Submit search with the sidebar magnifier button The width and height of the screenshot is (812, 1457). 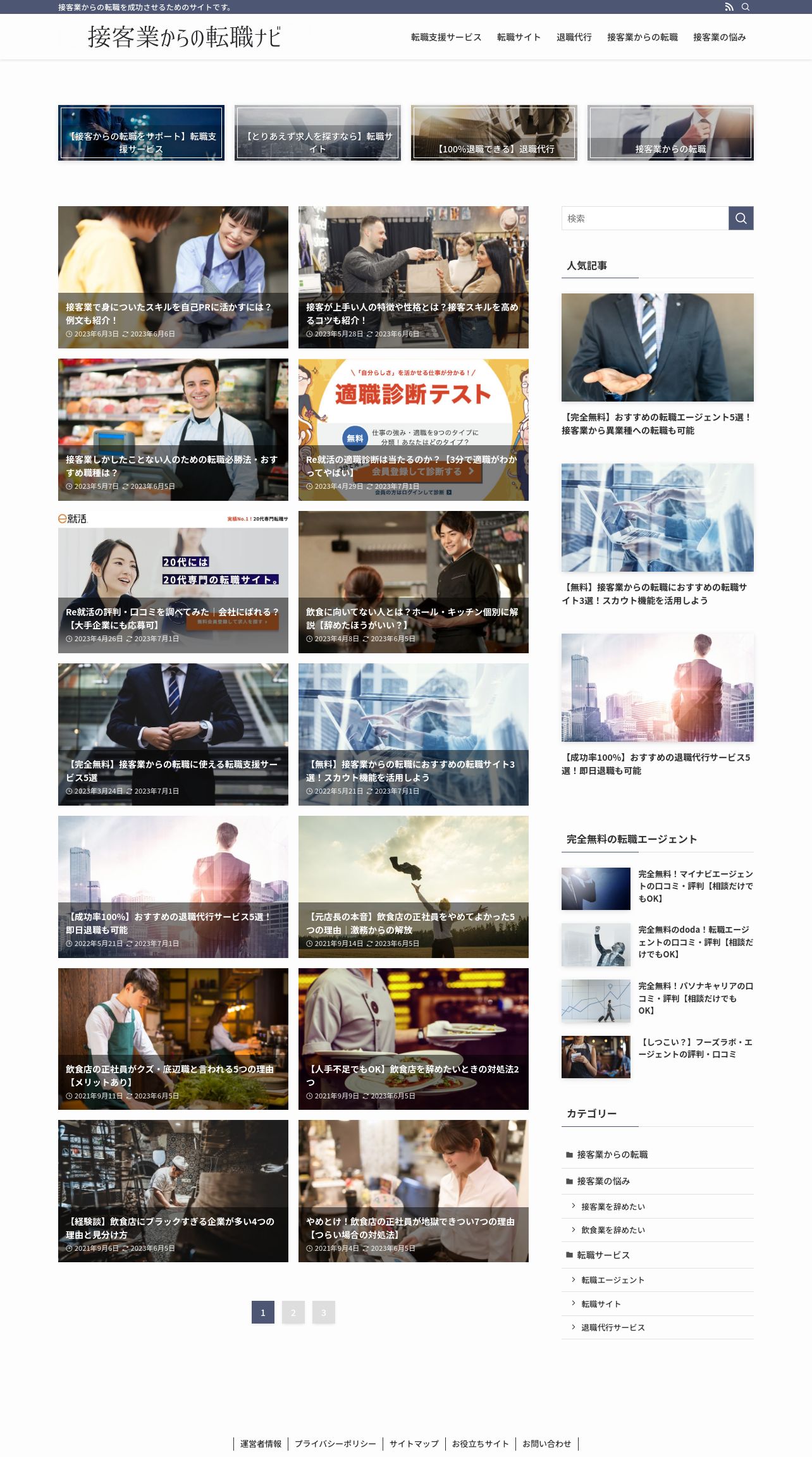(741, 218)
